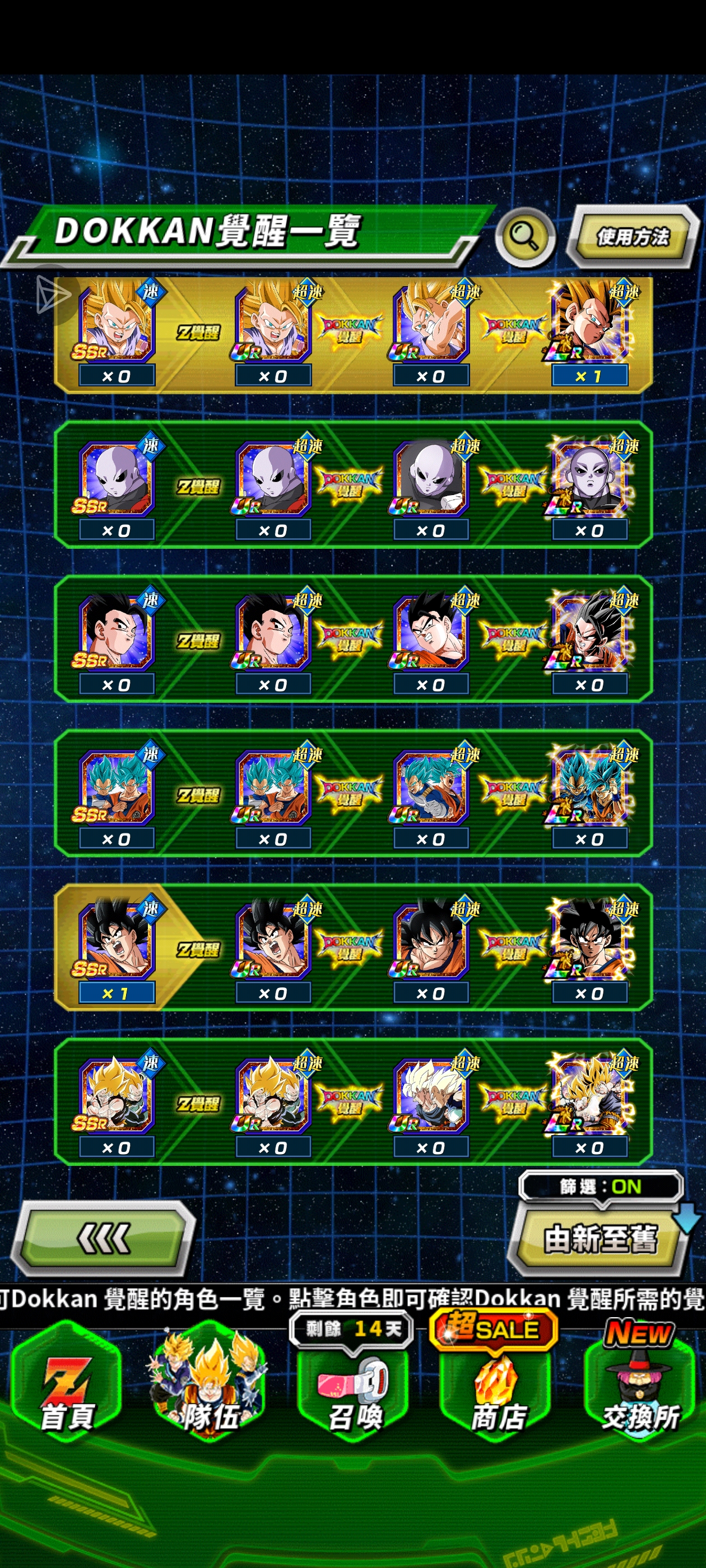
Task: Go back with the green arrow button
Action: (103, 1239)
